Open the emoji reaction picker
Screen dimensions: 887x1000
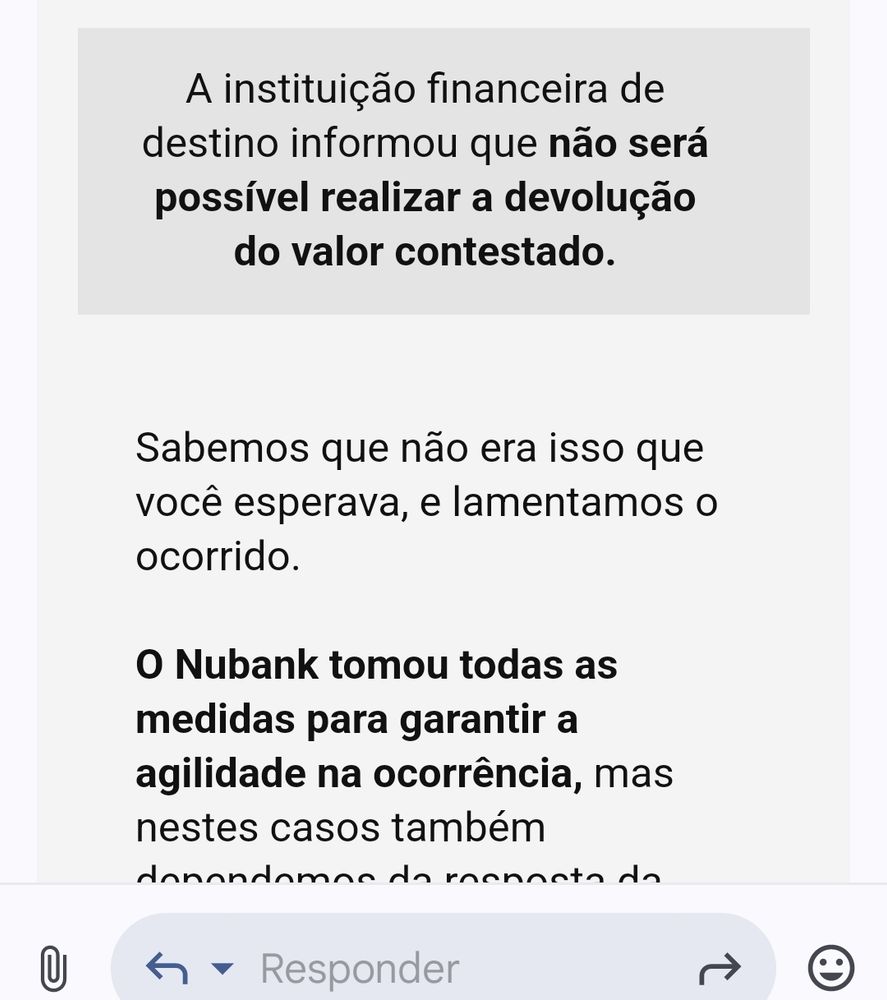(831, 968)
